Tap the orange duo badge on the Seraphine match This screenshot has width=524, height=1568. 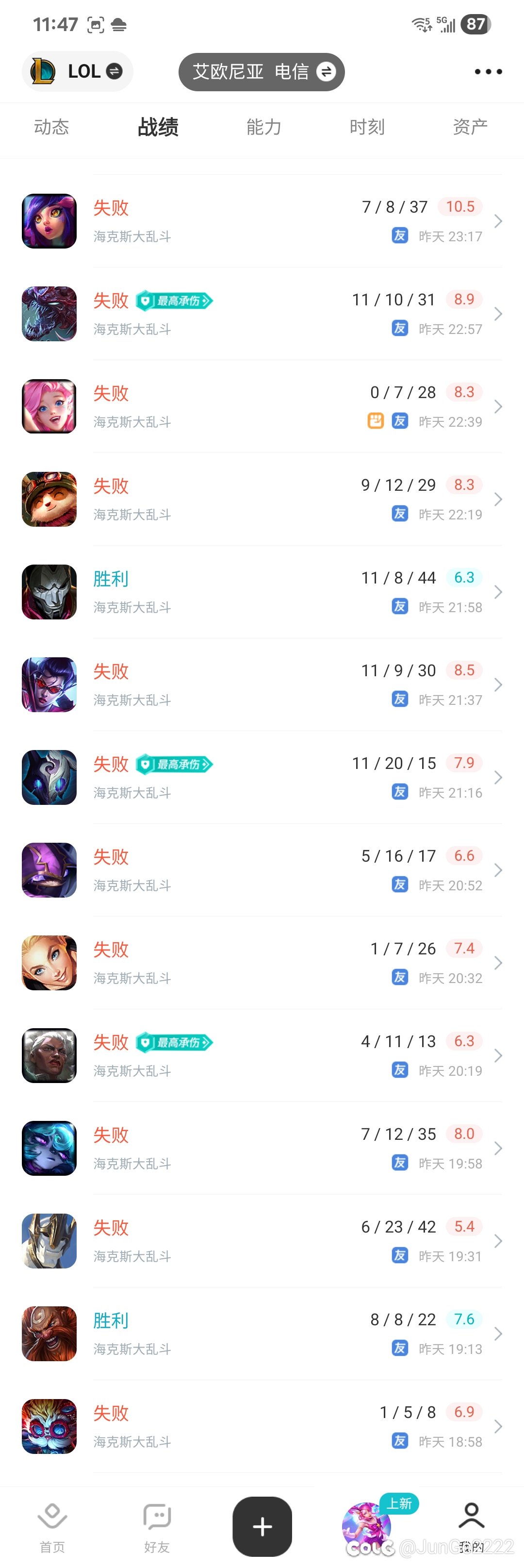(x=375, y=420)
